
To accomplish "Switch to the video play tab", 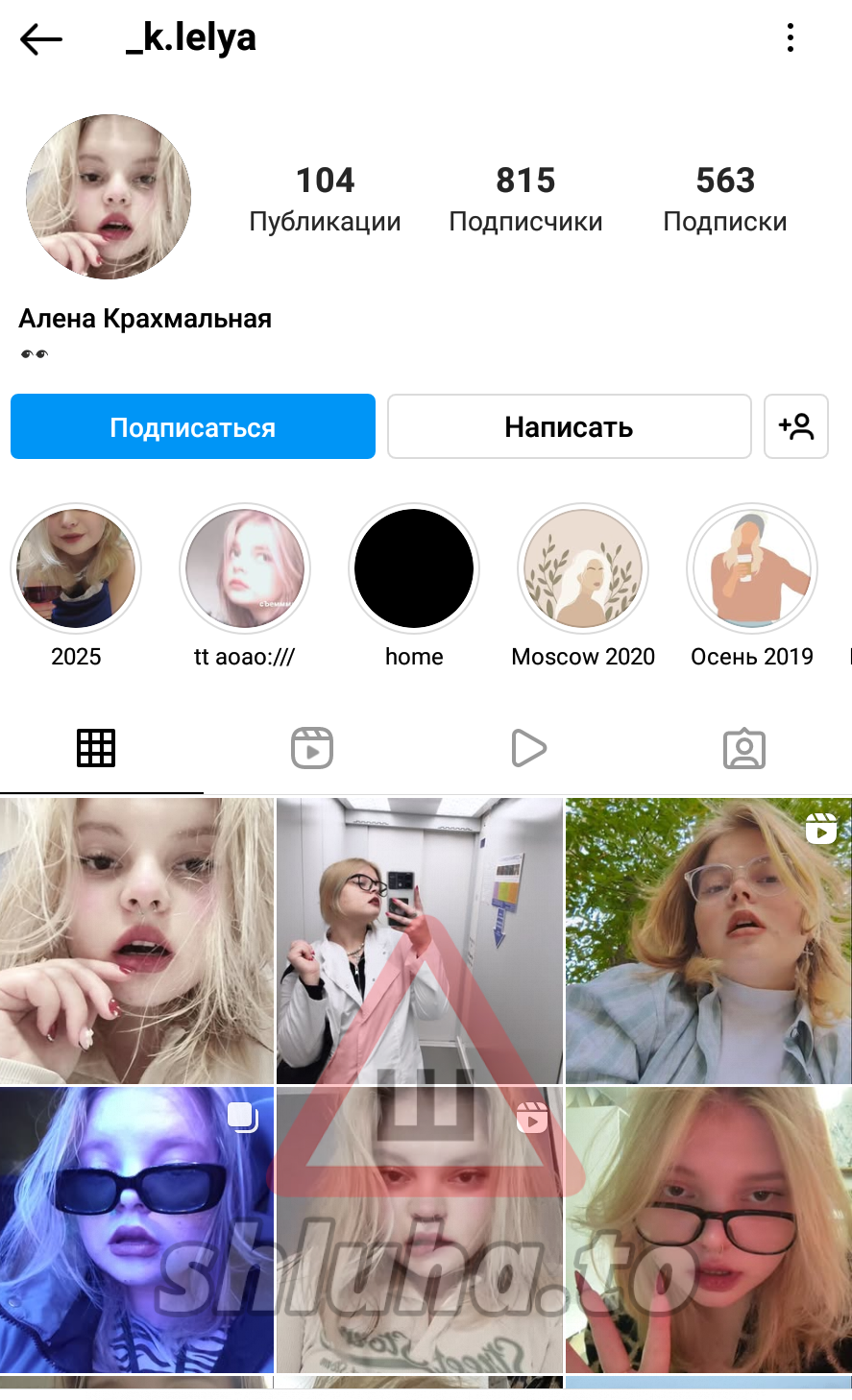I will click(527, 748).
